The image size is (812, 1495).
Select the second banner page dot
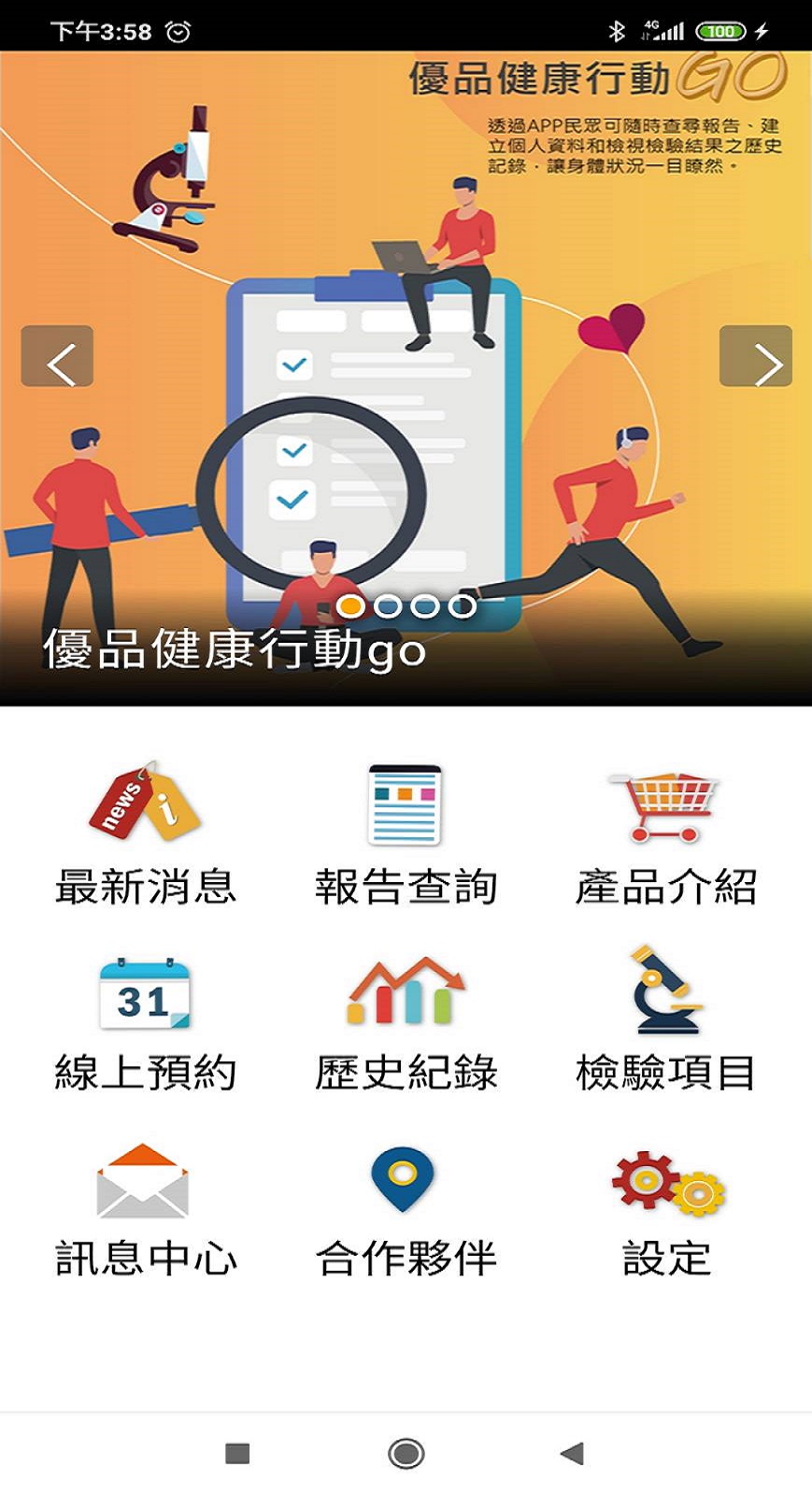tap(388, 605)
